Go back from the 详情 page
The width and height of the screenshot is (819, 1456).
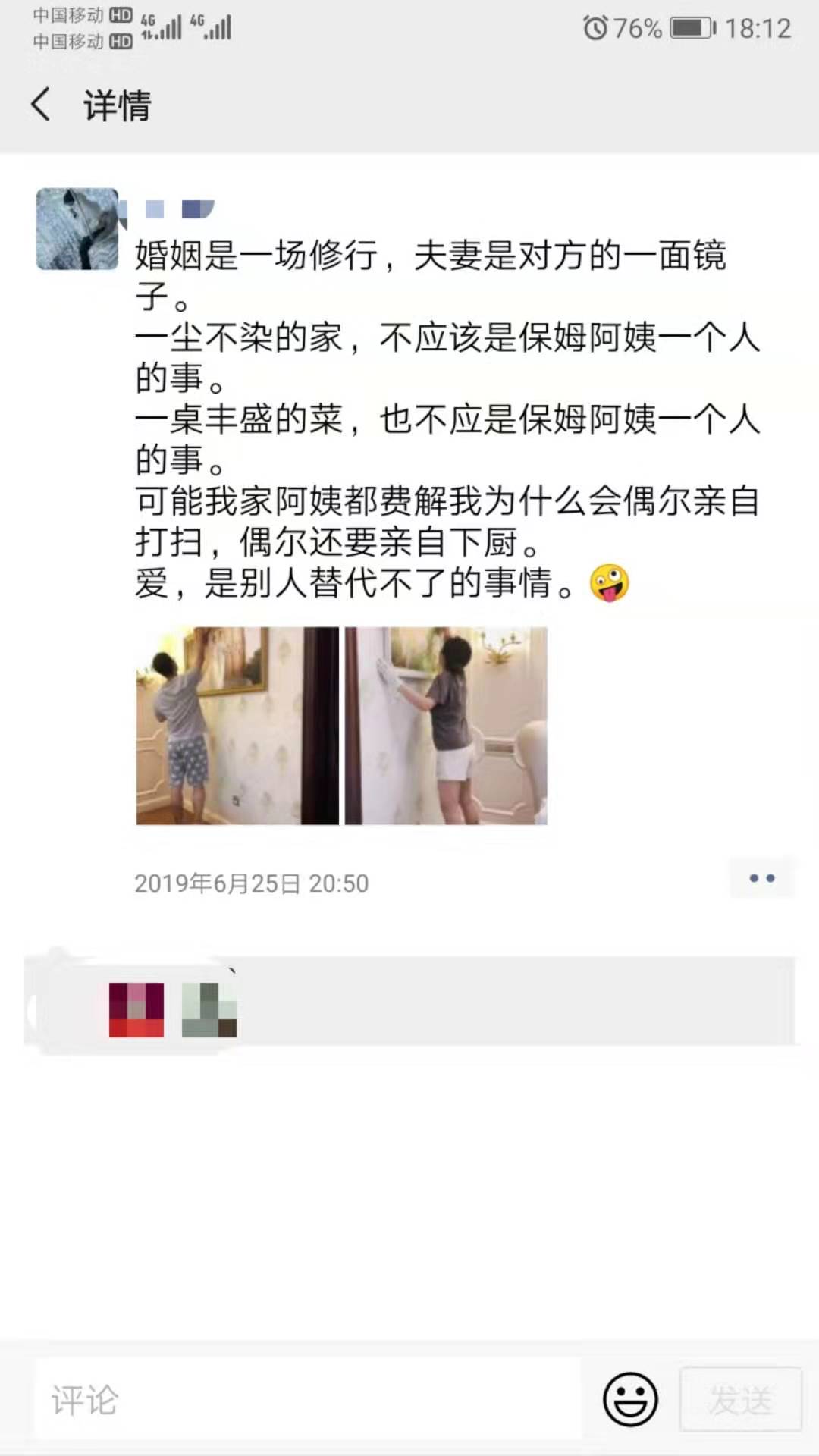(x=42, y=105)
